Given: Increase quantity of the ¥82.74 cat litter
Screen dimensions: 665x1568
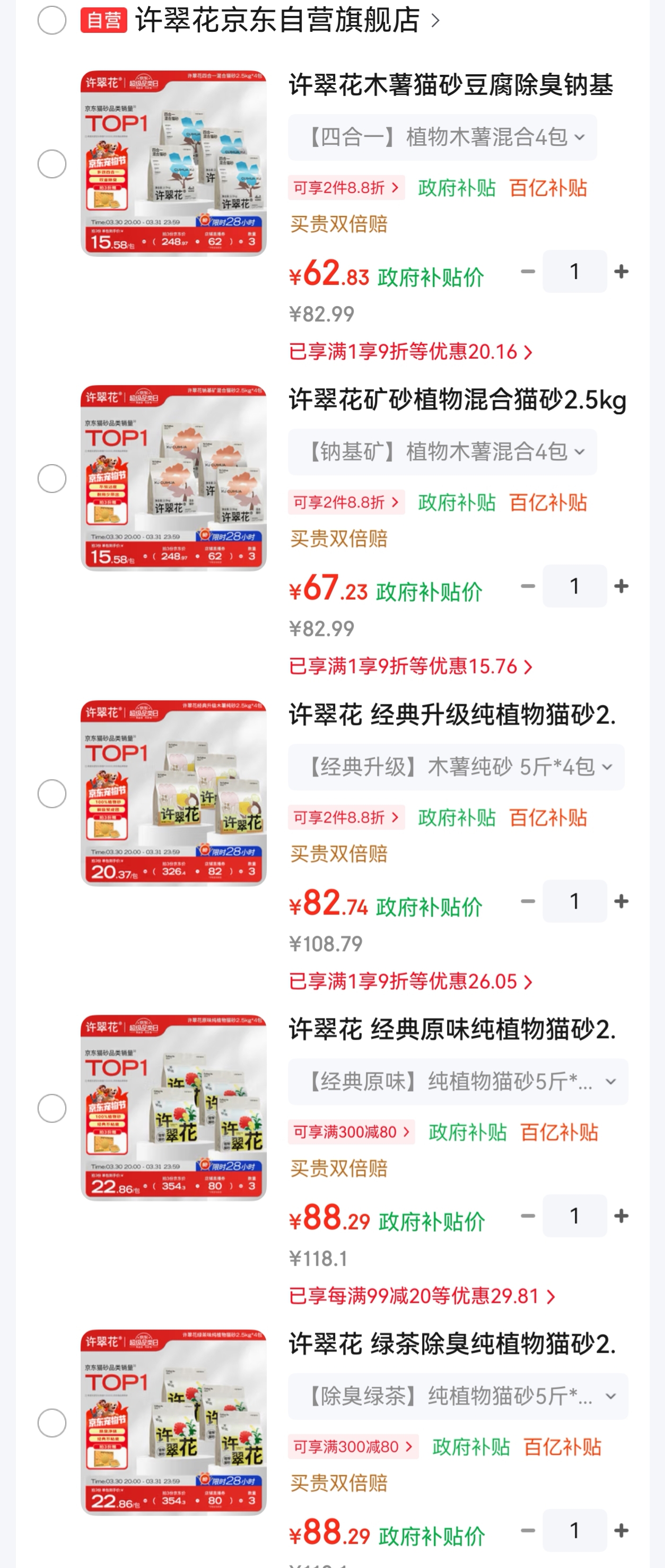Looking at the screenshot, I should click(621, 901).
